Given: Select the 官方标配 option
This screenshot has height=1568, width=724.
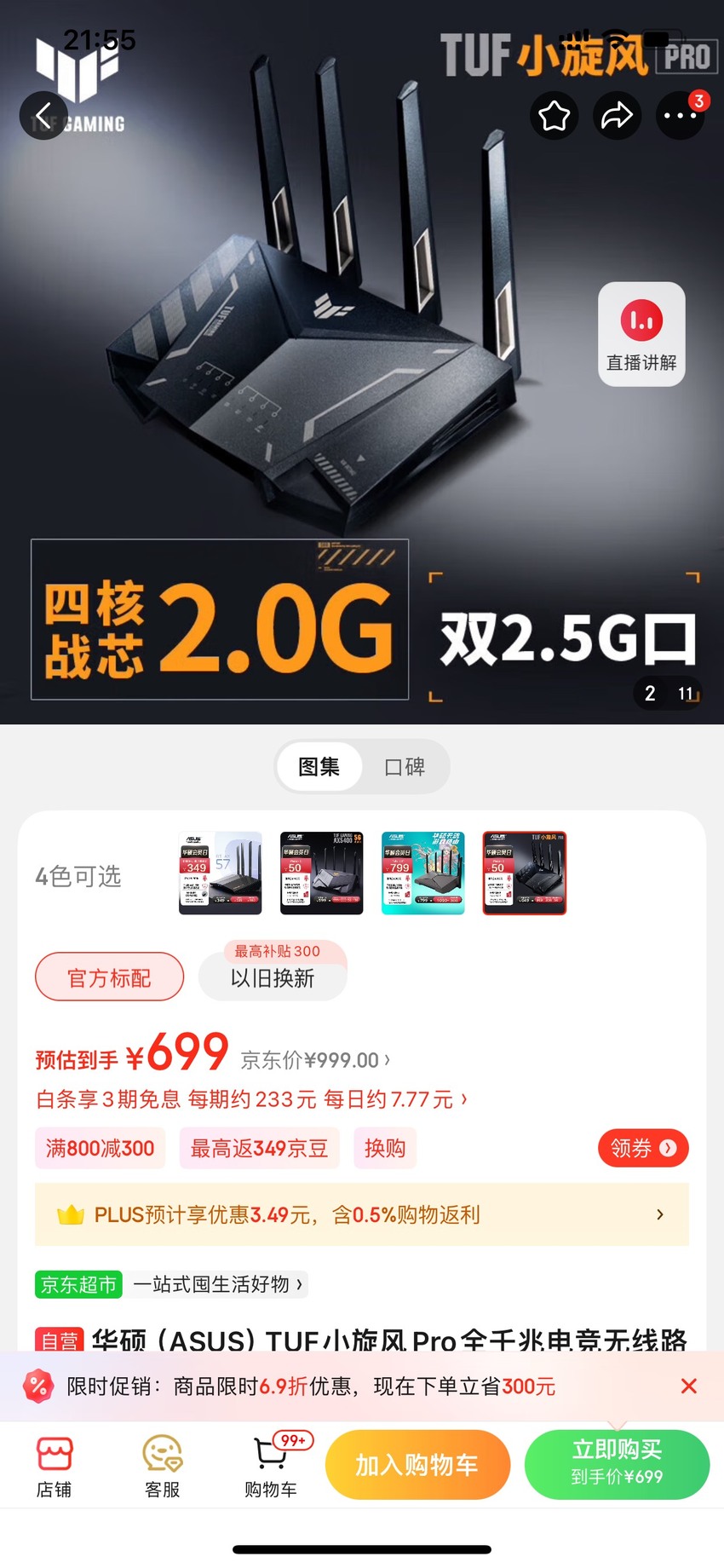Looking at the screenshot, I should click(x=109, y=977).
